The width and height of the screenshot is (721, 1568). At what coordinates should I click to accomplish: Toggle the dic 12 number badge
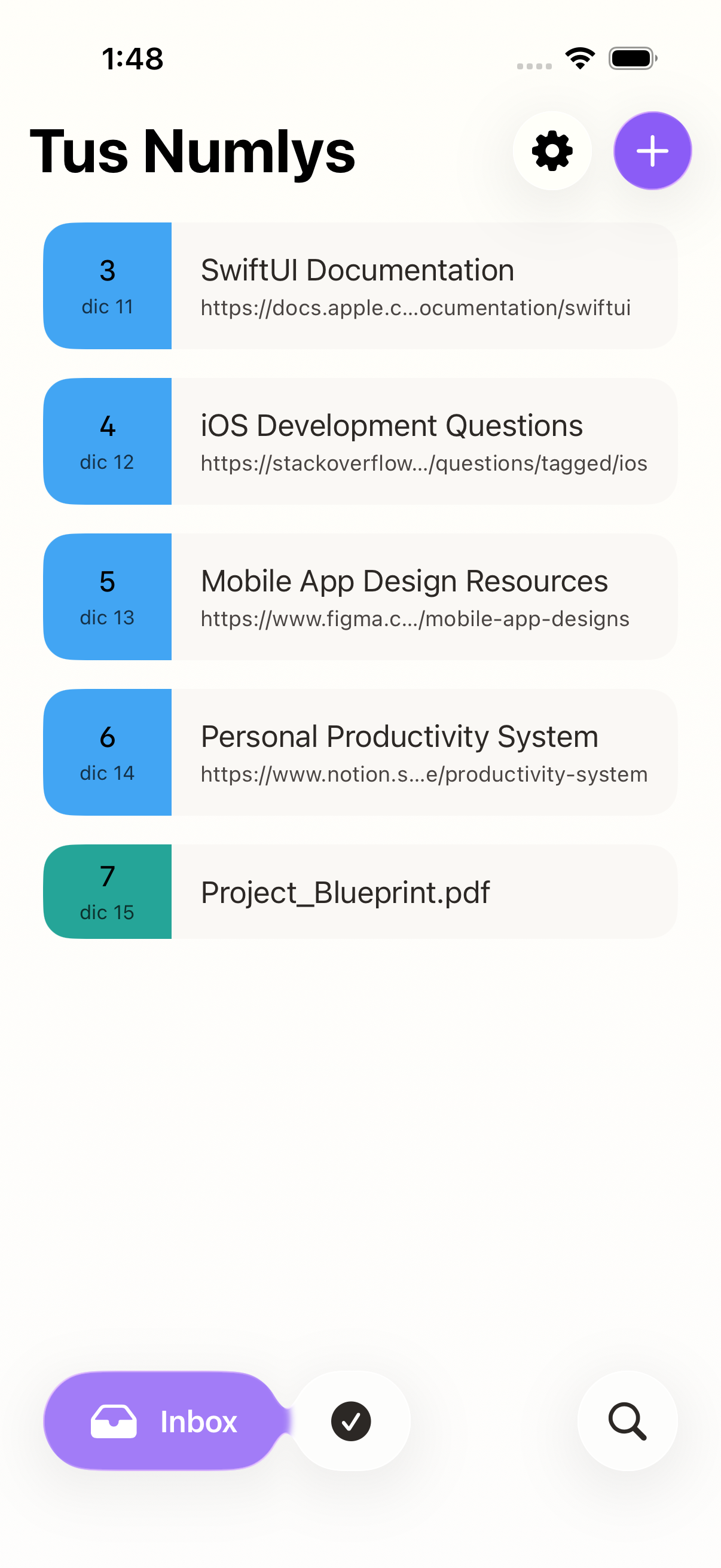pyautogui.click(x=107, y=441)
